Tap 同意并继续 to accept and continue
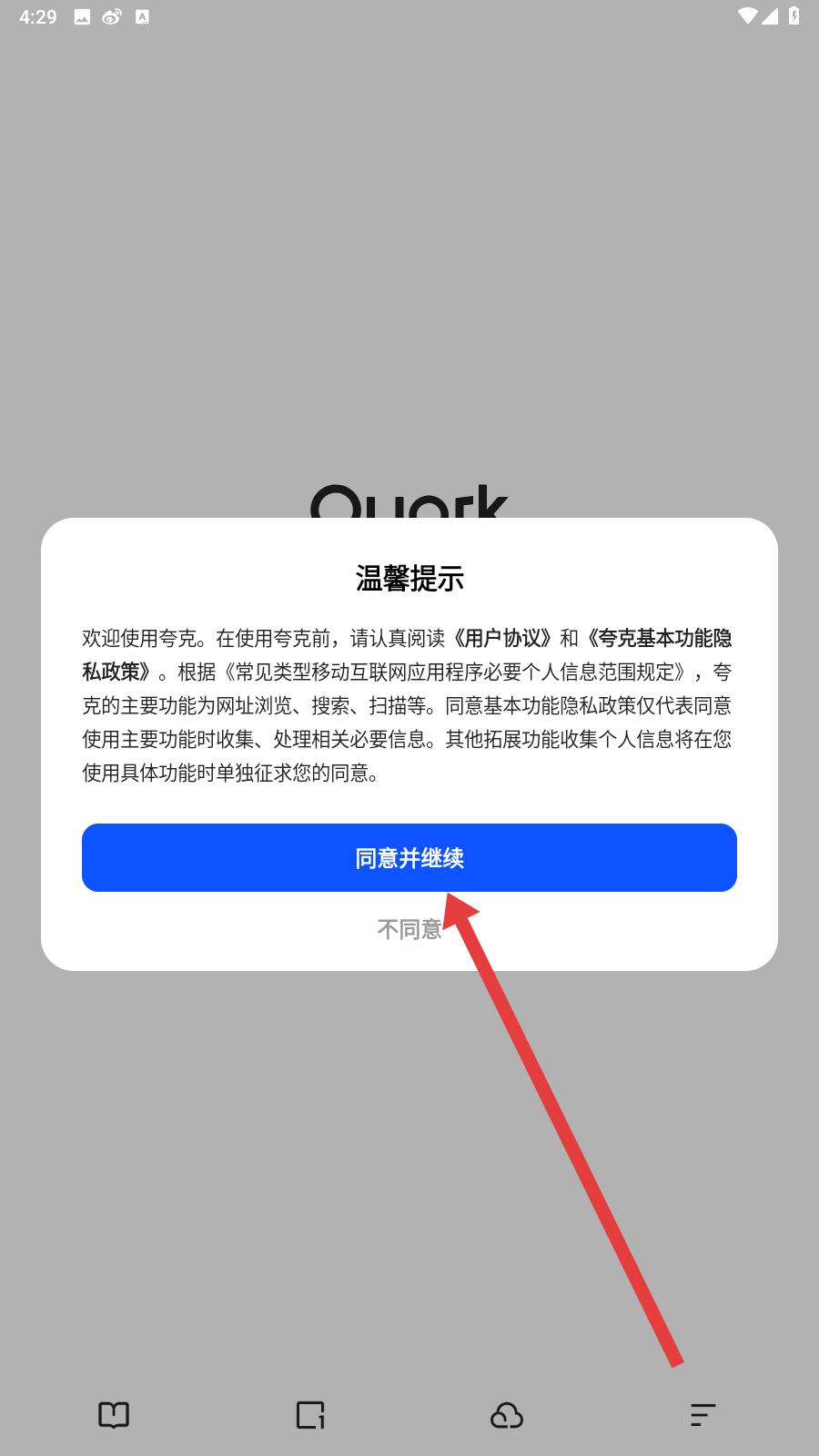Viewport: 819px width, 1456px height. (409, 857)
